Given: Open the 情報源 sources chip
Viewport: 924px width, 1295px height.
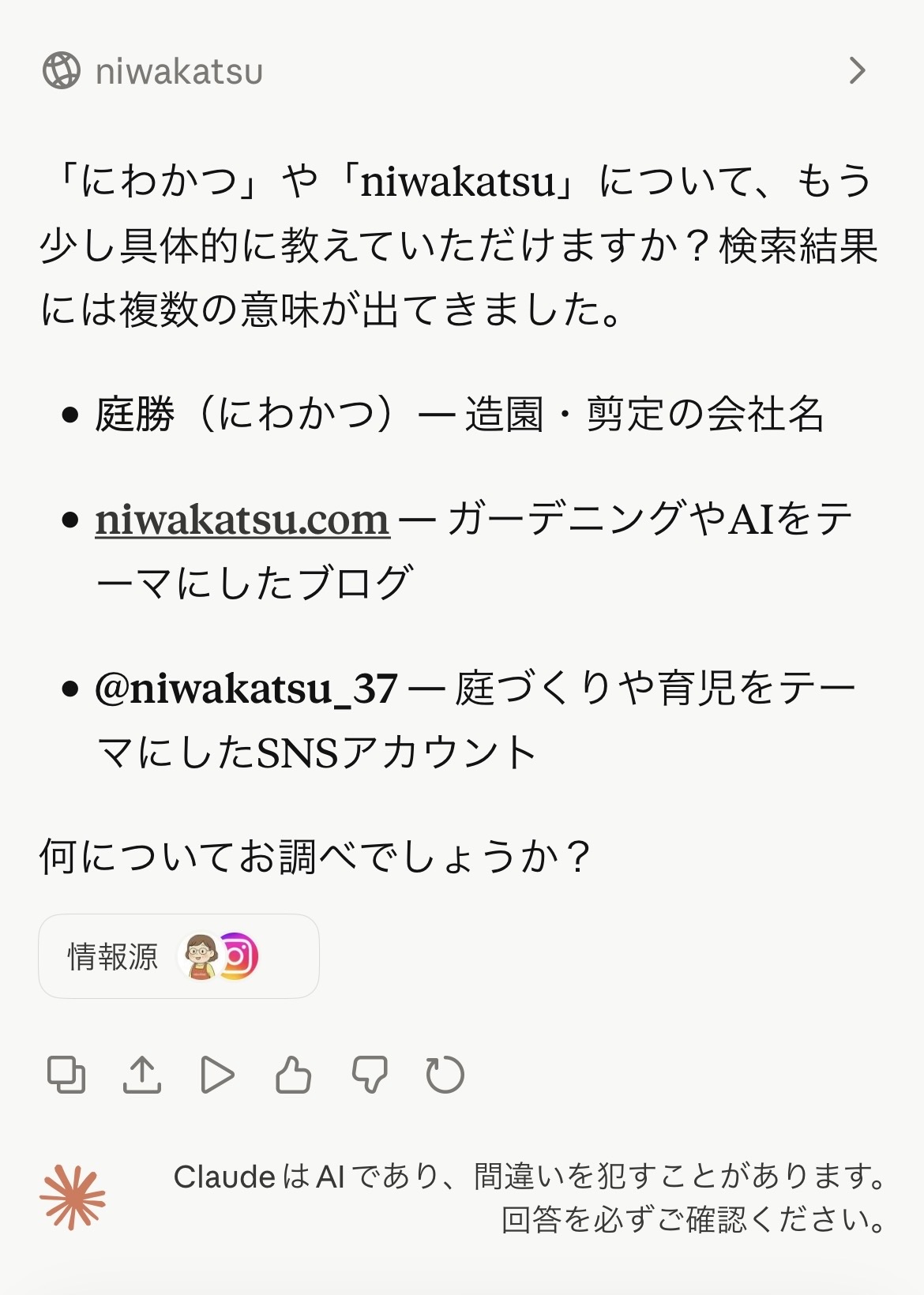Looking at the screenshot, I should pos(178,956).
